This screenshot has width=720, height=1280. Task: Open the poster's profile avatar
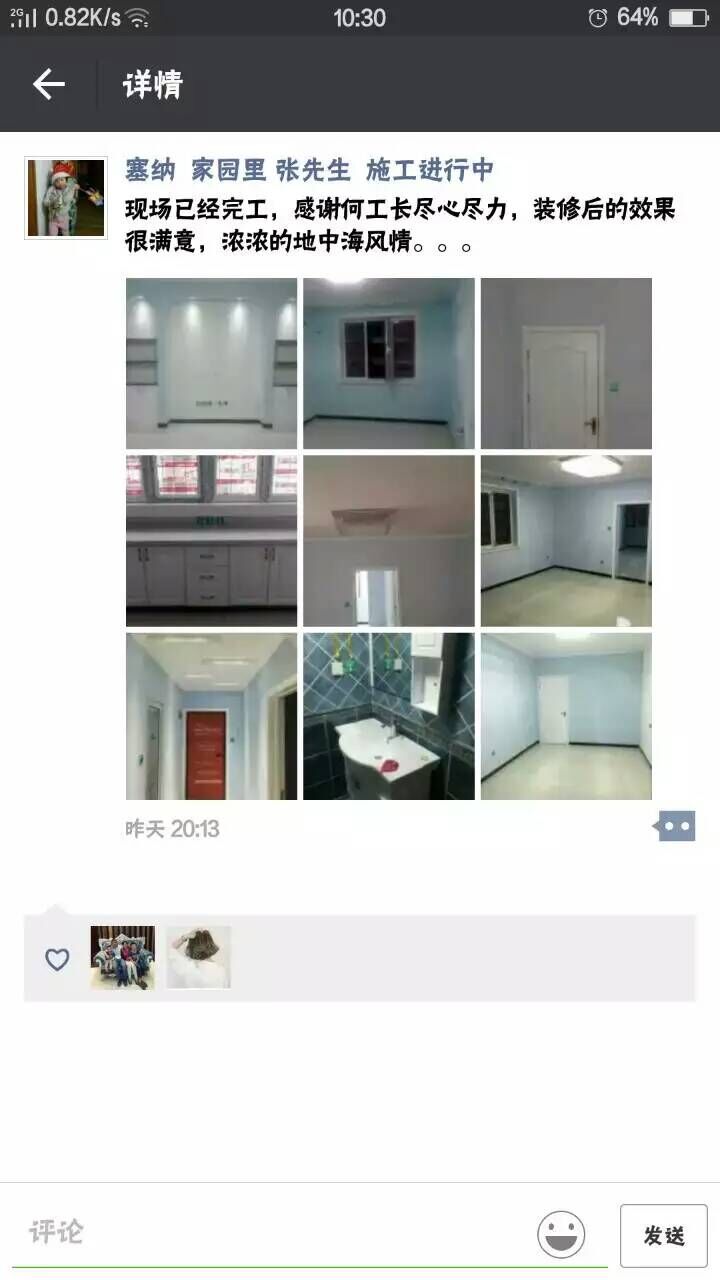tap(66, 198)
